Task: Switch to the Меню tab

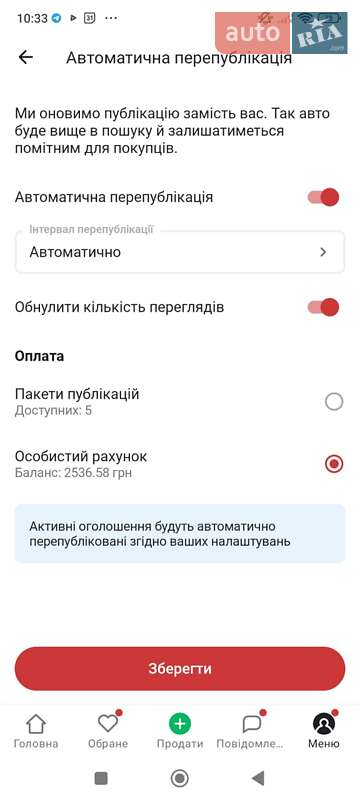Action: [x=324, y=731]
